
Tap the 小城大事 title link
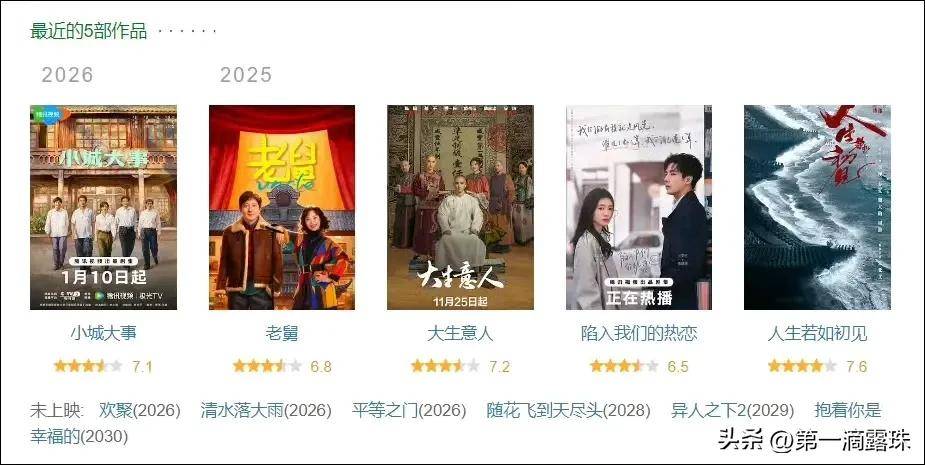tap(103, 334)
